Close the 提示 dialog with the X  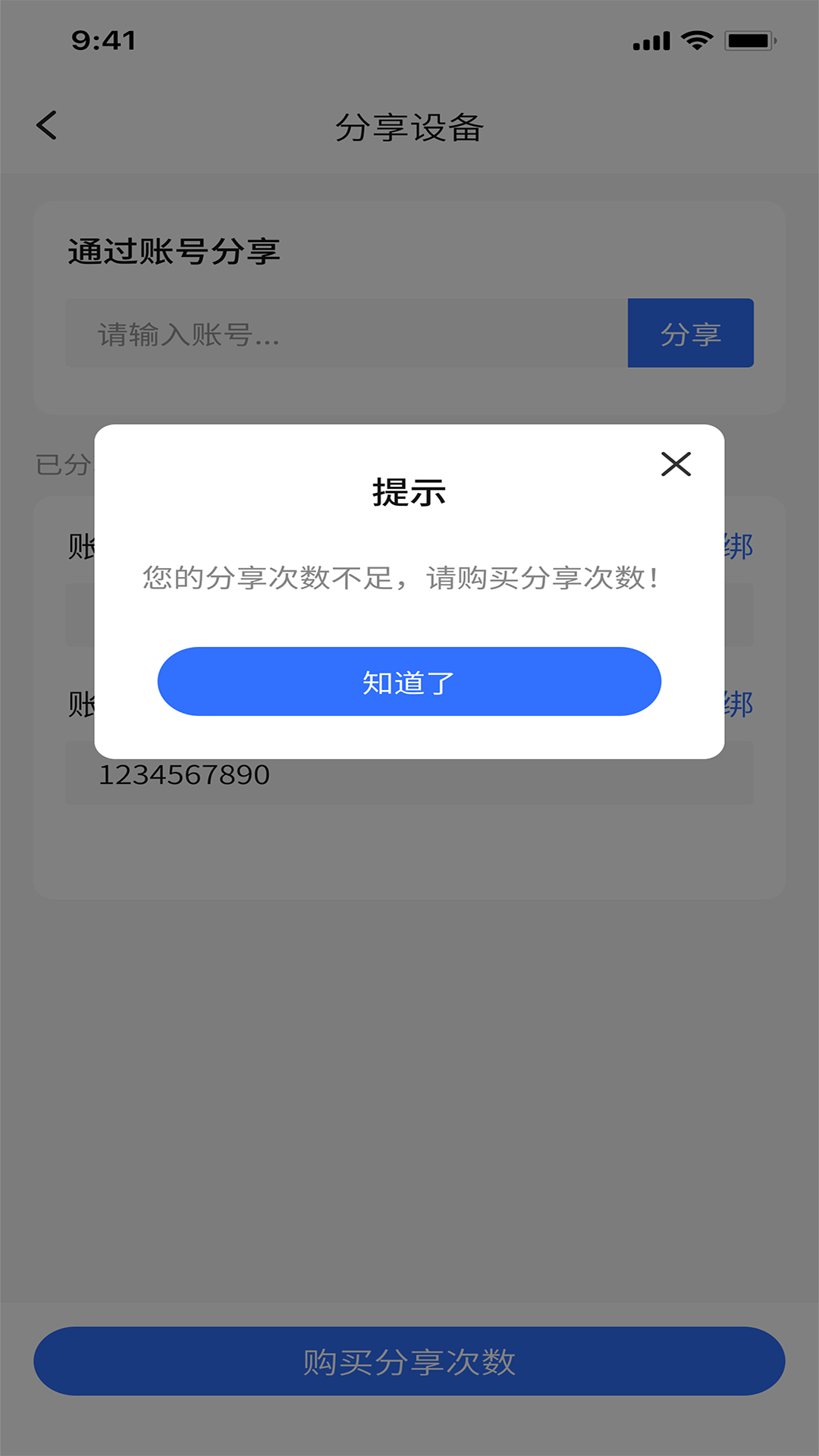click(x=676, y=464)
